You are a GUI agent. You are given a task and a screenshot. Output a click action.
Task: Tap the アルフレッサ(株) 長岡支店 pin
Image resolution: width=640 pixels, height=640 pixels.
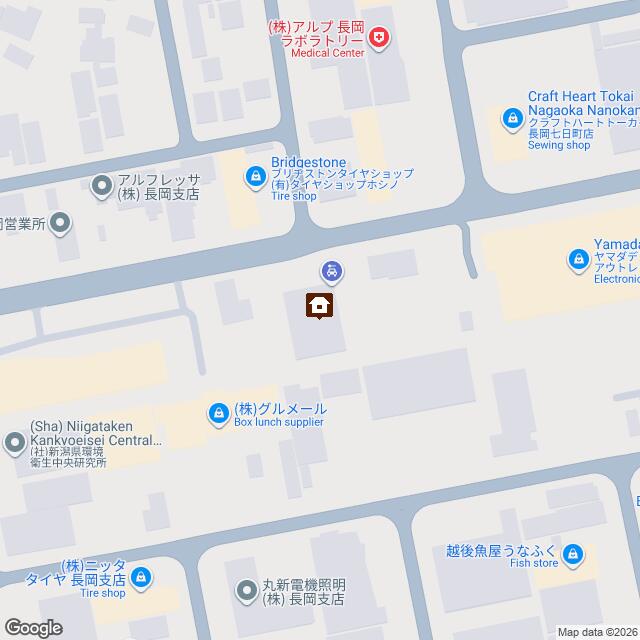(102, 187)
